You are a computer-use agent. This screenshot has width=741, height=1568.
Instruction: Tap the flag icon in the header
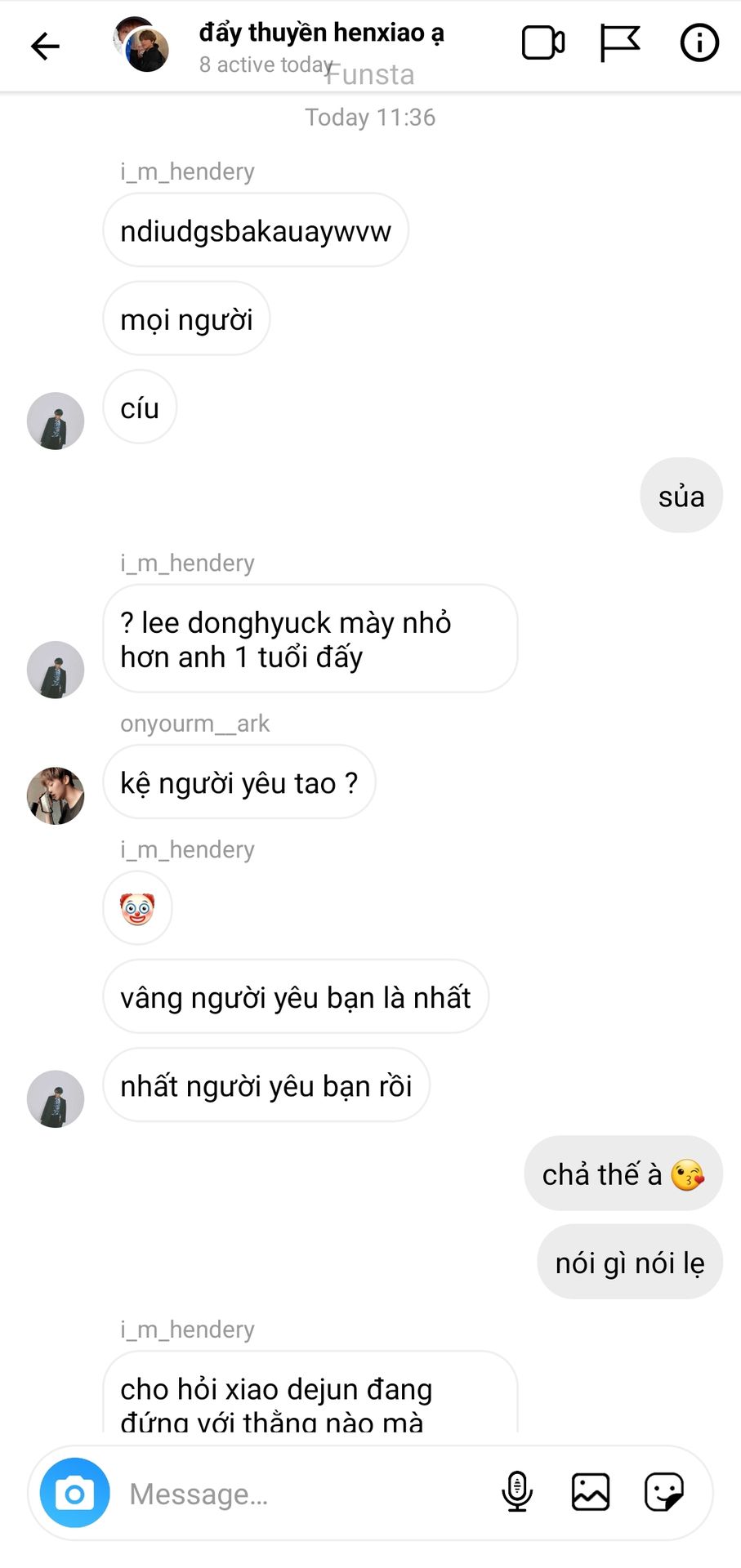coord(619,43)
